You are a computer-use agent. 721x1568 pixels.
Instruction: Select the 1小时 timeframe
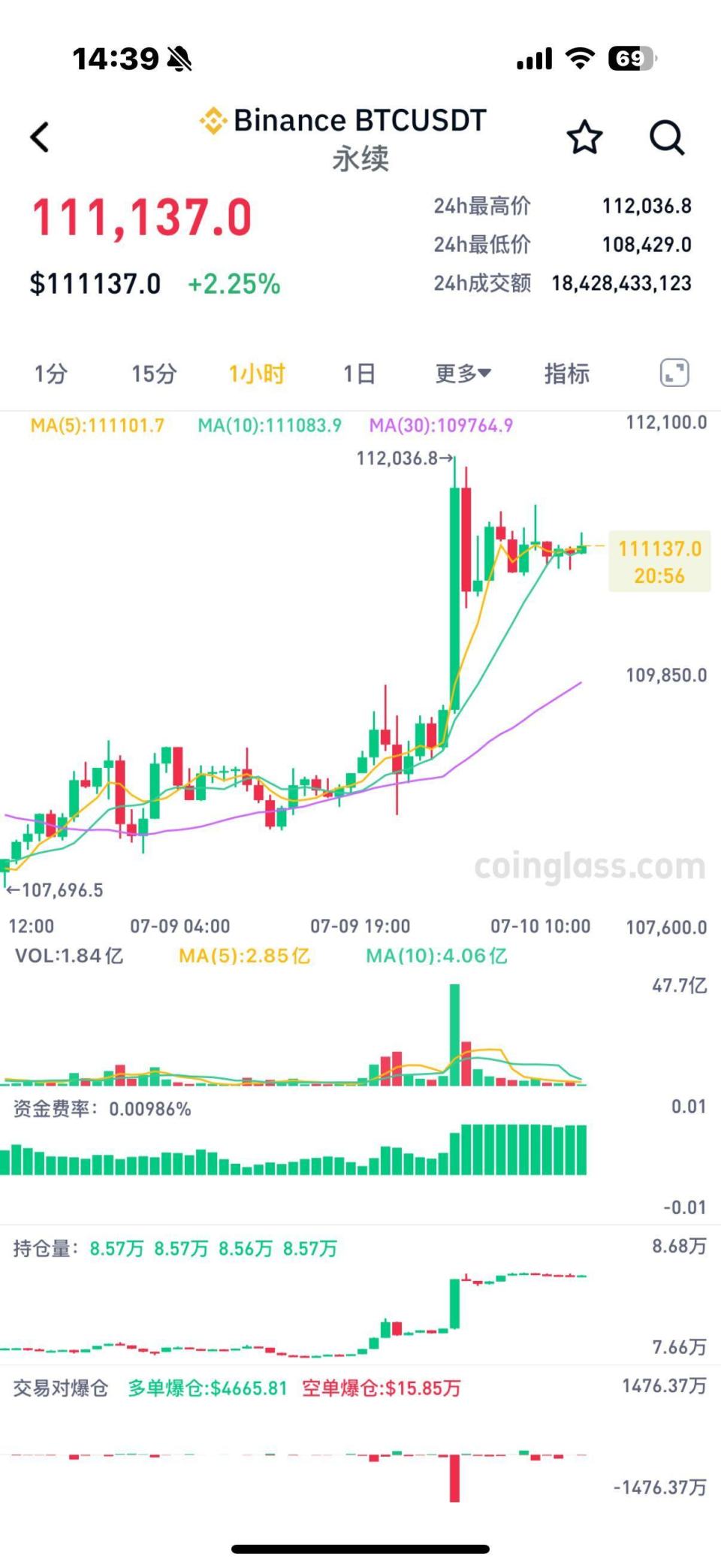[257, 373]
